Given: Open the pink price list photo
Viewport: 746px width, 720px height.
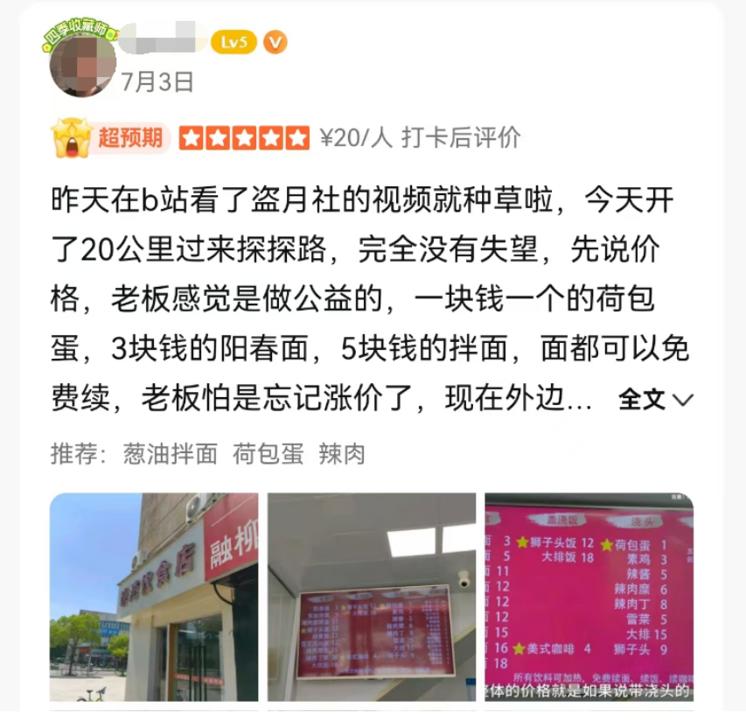Looking at the screenshot, I should [x=589, y=597].
